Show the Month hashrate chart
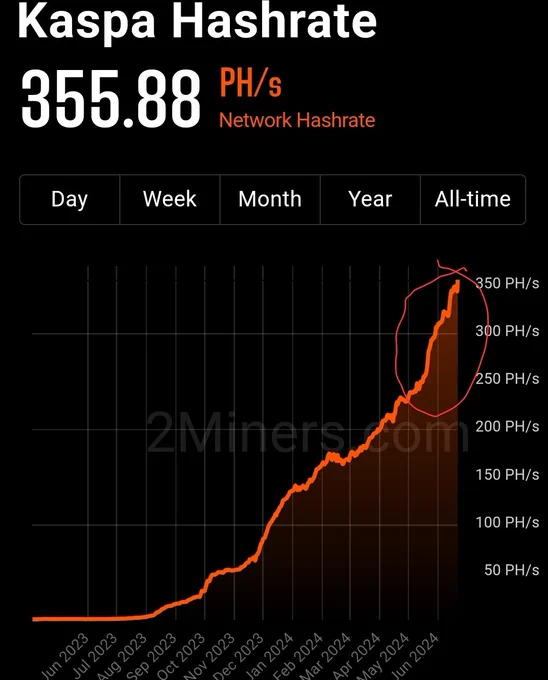 pyautogui.click(x=270, y=199)
